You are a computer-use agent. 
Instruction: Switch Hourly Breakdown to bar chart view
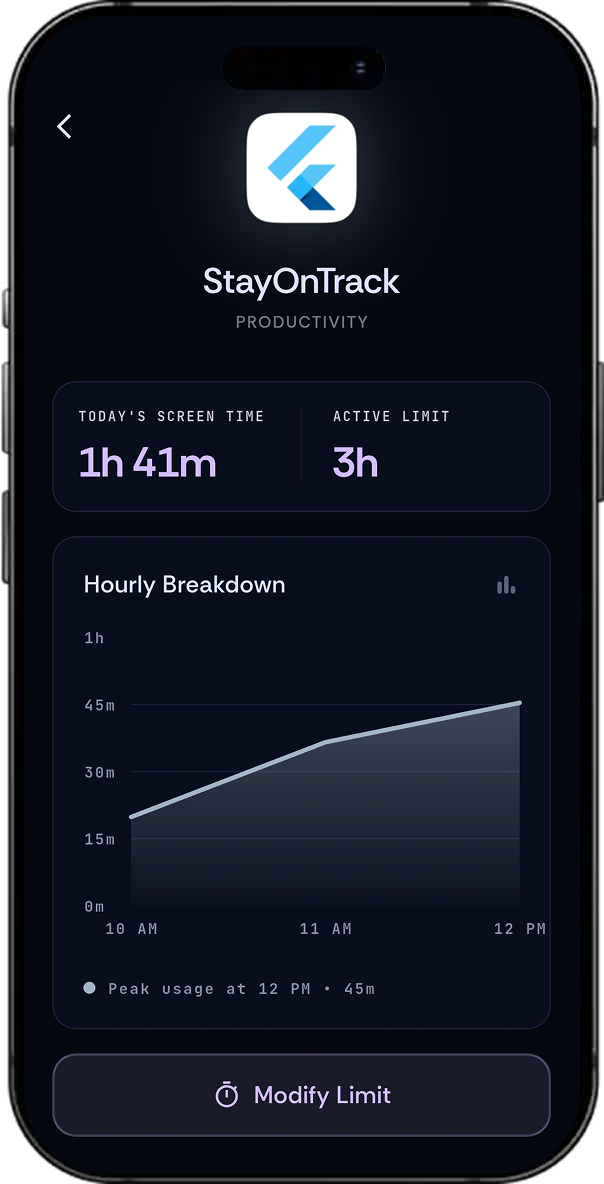coord(506,585)
